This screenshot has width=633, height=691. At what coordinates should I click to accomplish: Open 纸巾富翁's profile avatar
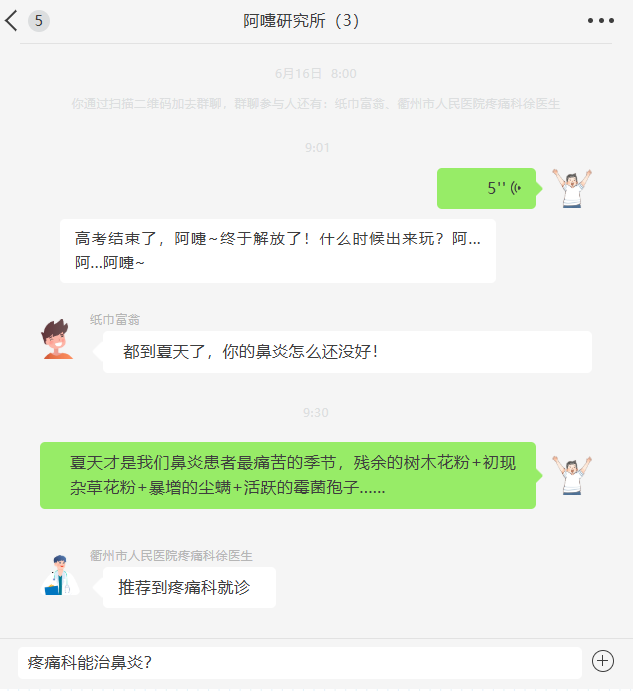tap(58, 340)
